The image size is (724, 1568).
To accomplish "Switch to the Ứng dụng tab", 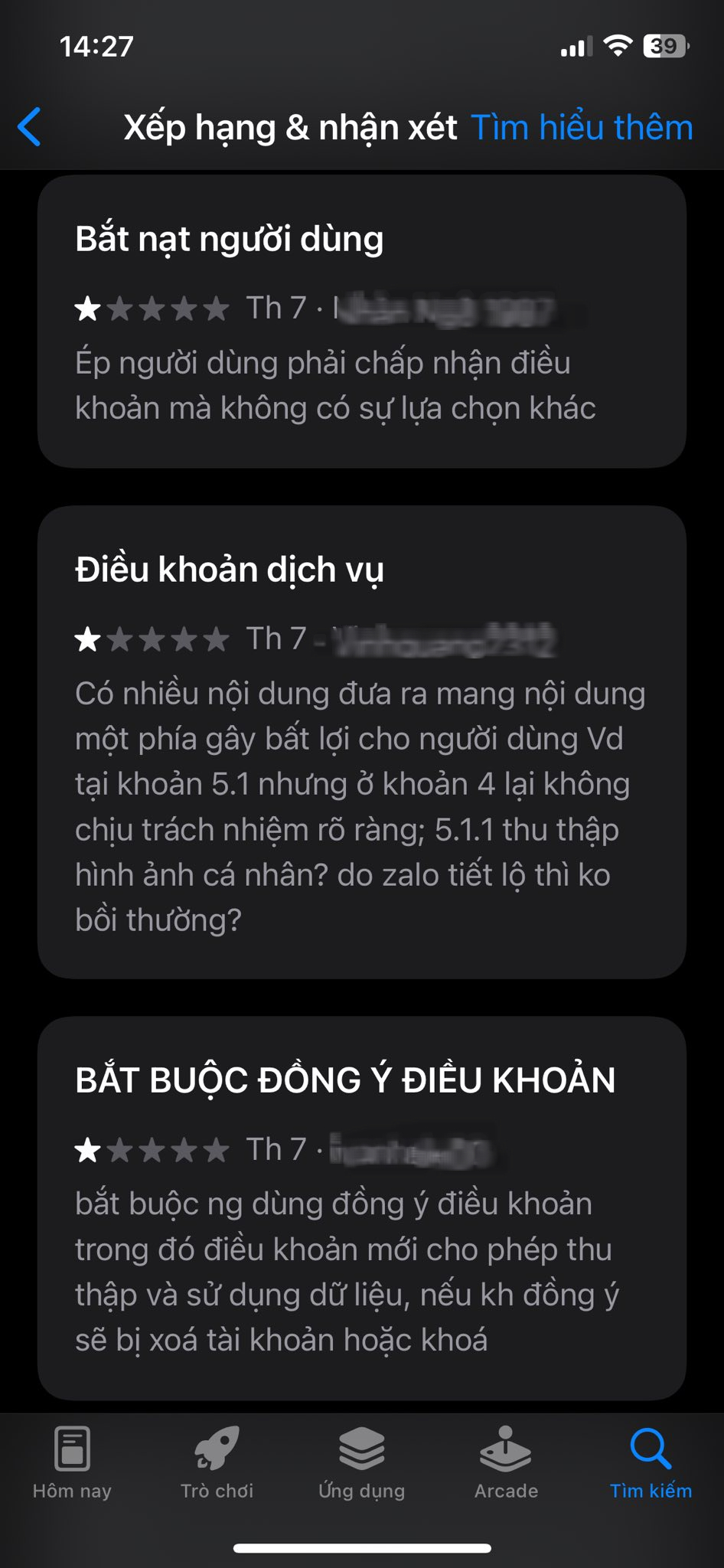I will [361, 1462].
